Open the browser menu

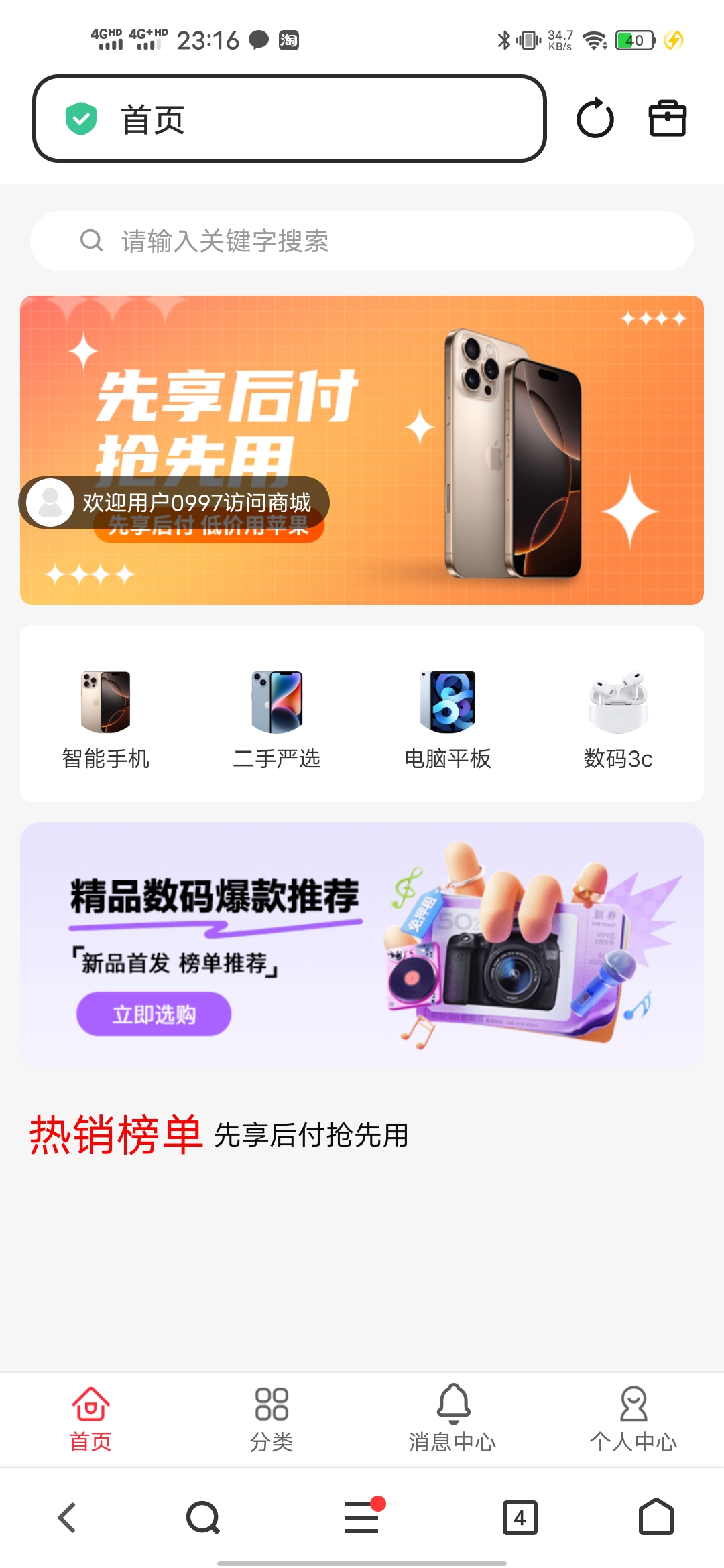point(362,1517)
